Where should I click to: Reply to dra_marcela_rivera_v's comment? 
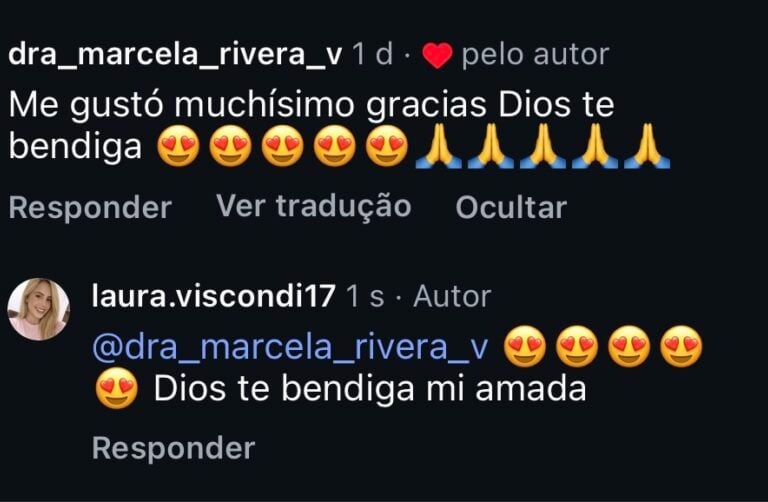click(89, 208)
